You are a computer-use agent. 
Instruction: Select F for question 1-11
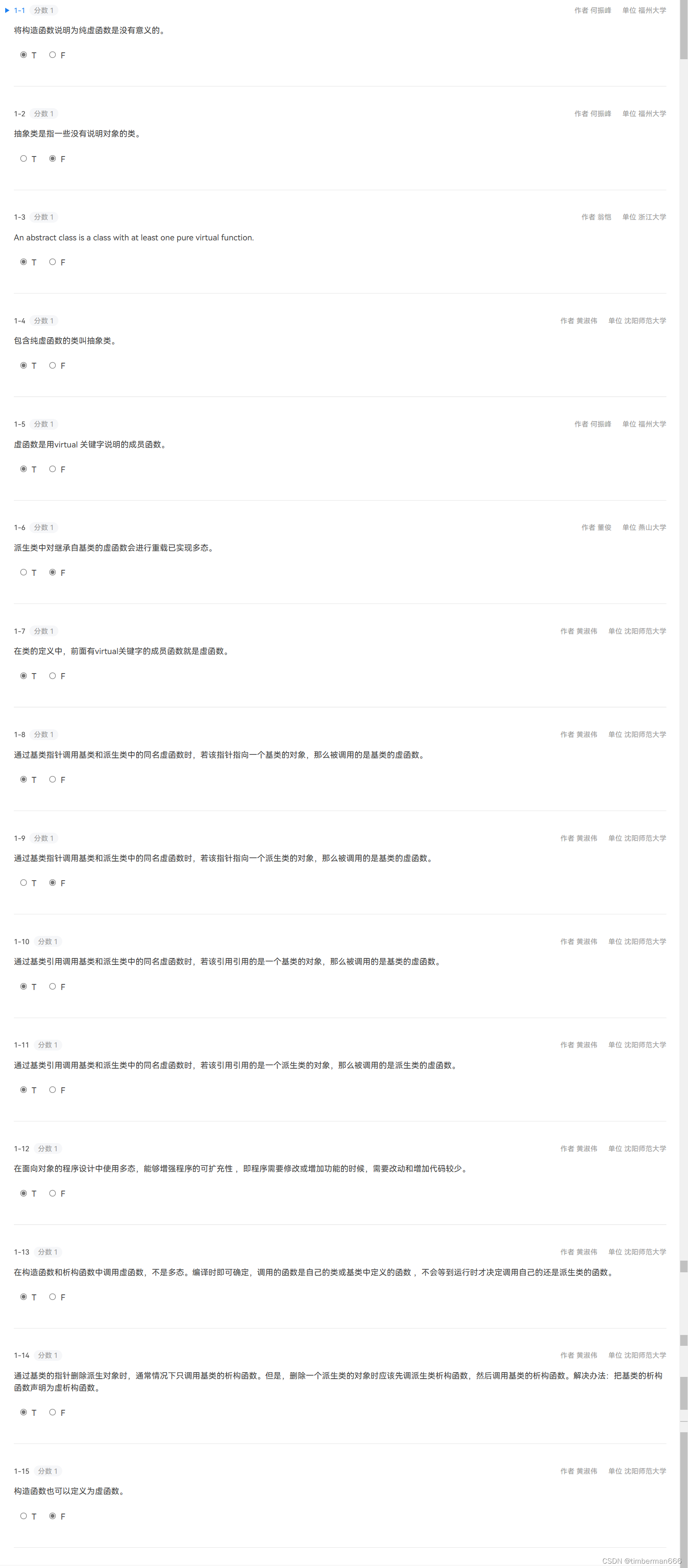point(52,1089)
